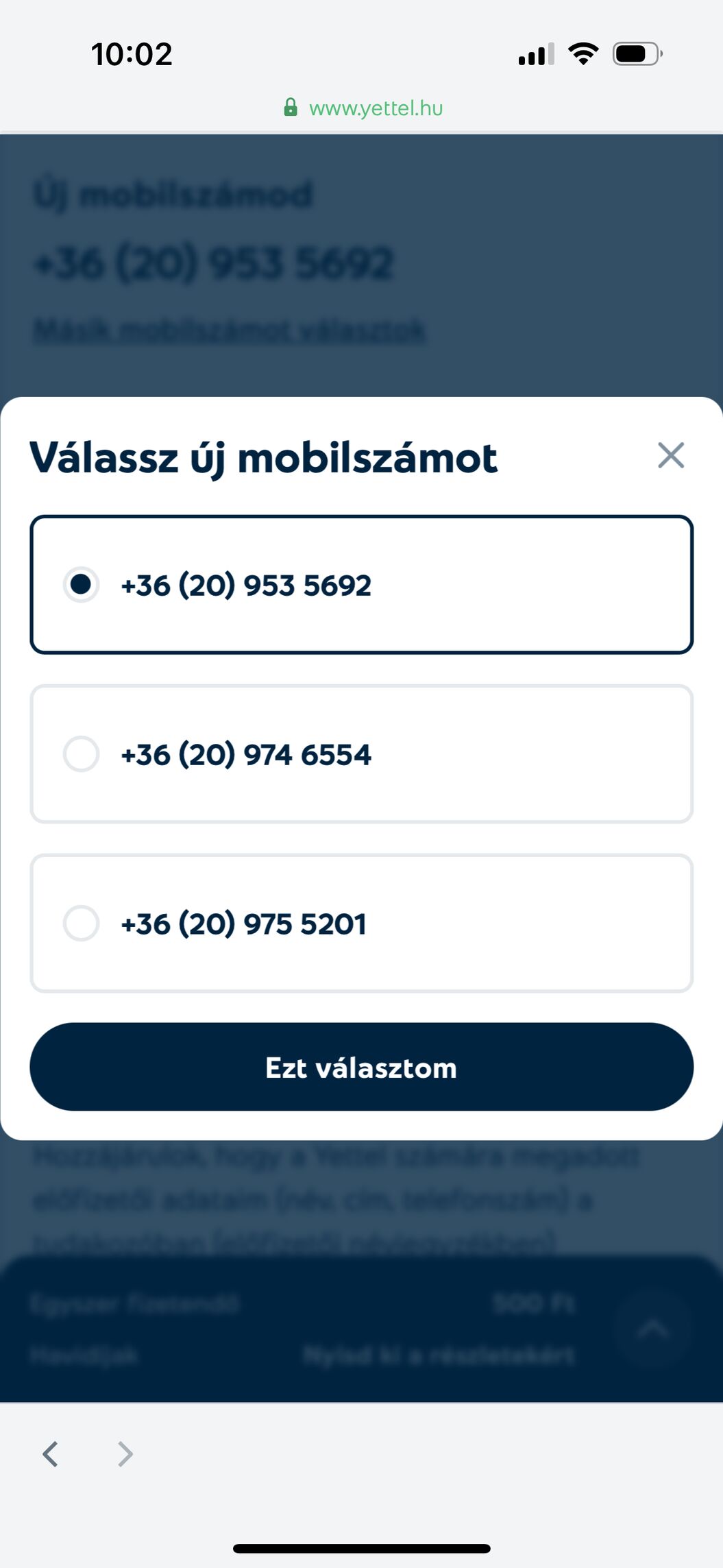Choose number +36 (20) 974 6554
Image resolution: width=723 pixels, height=1568 pixels.
click(x=82, y=754)
